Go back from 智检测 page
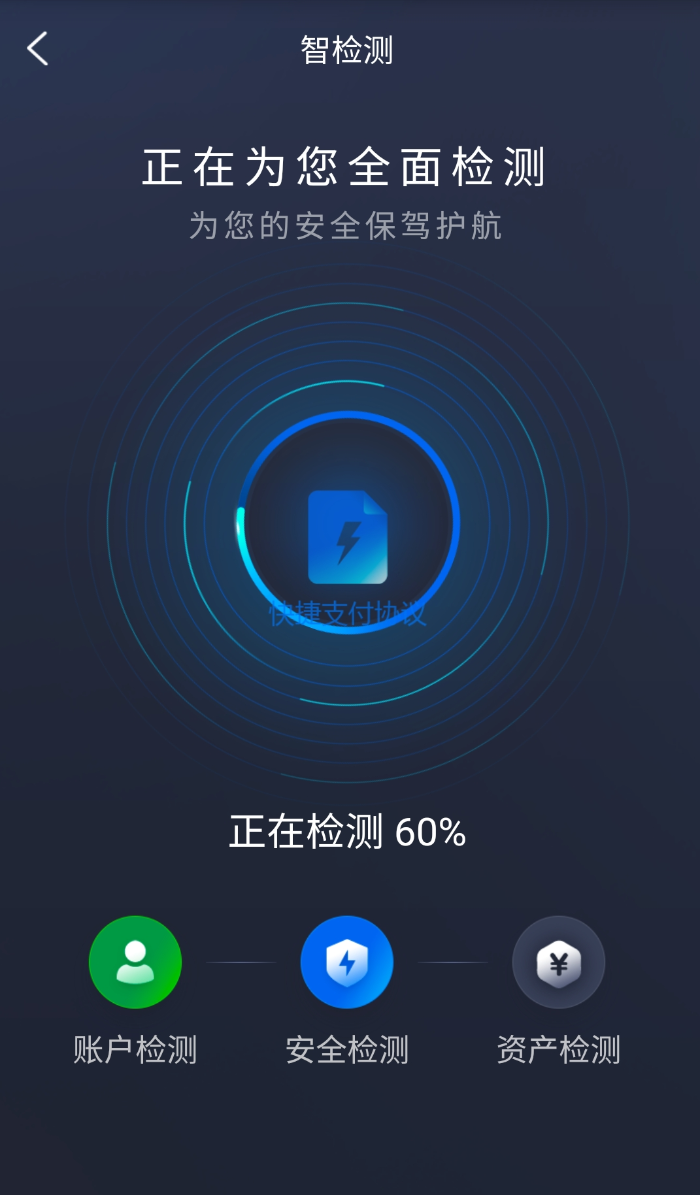This screenshot has width=700, height=1195. point(38,48)
